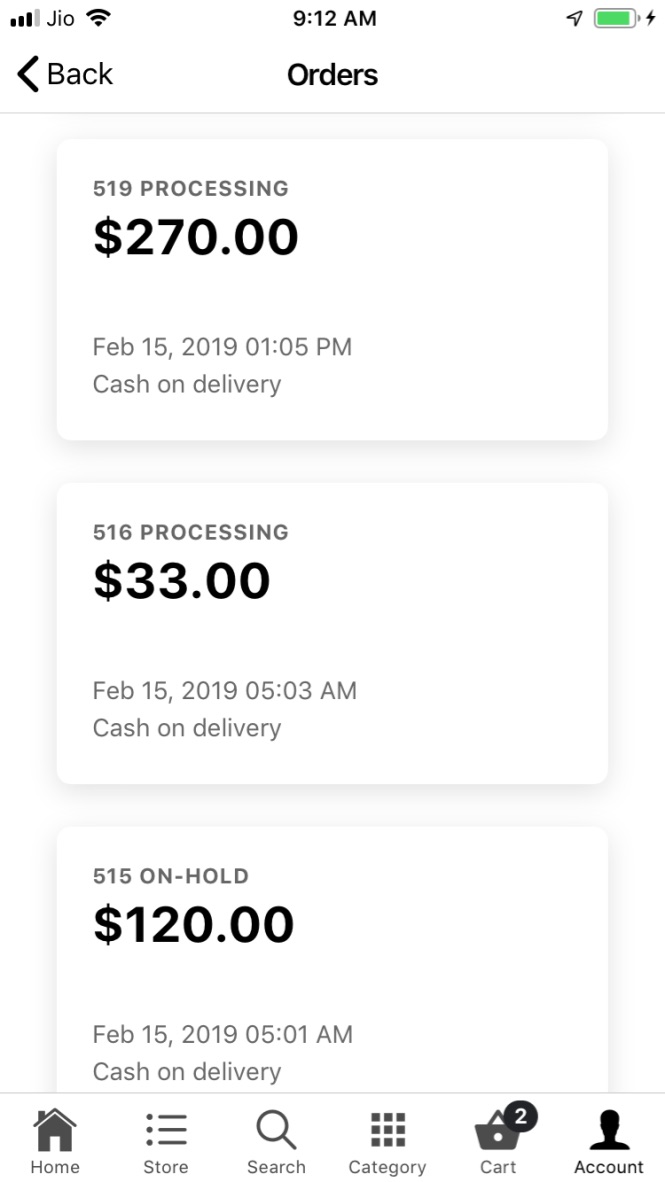Viewport: 665px width, 1182px height.
Task: Open the Cart with 2 items
Action: (499, 1141)
